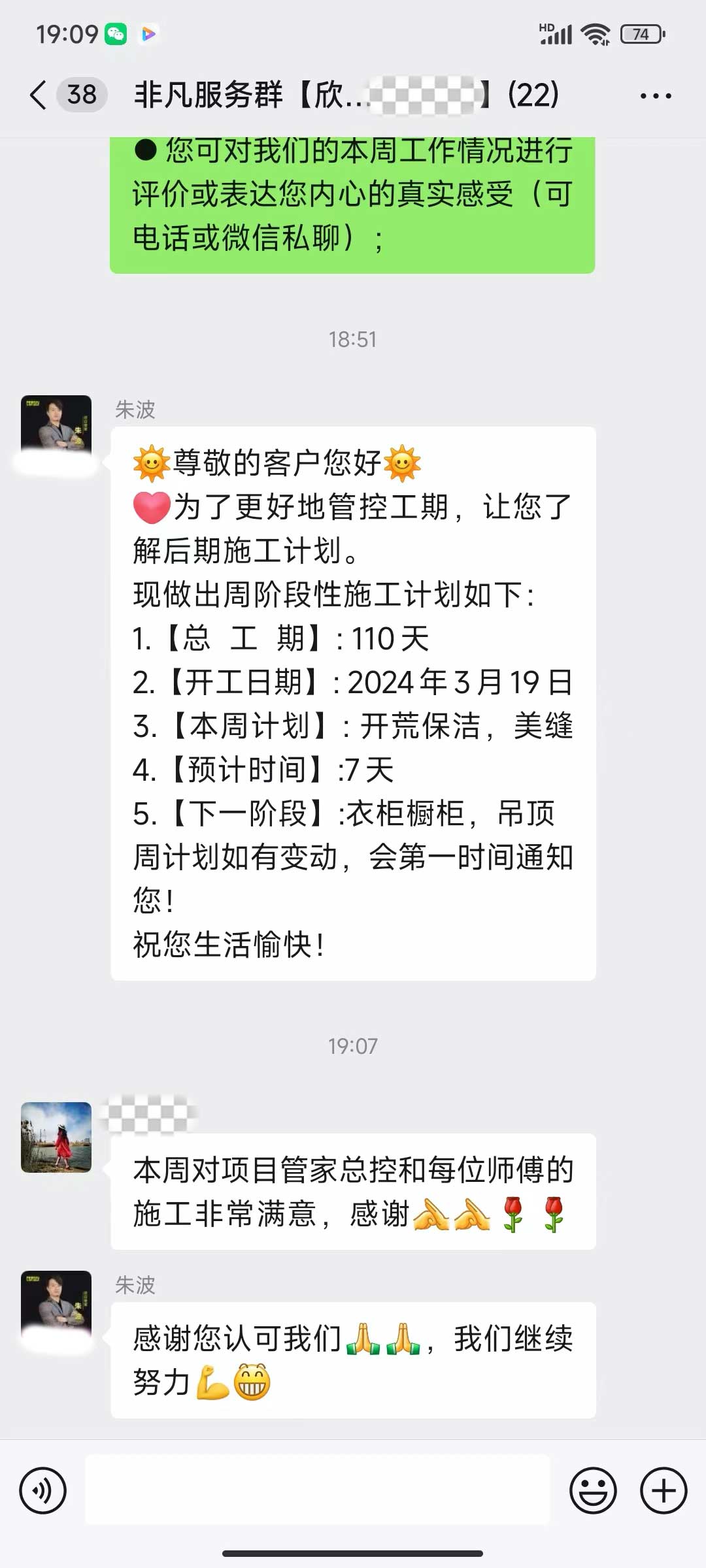Open the group chat overflow menu

pyautogui.click(x=655, y=96)
